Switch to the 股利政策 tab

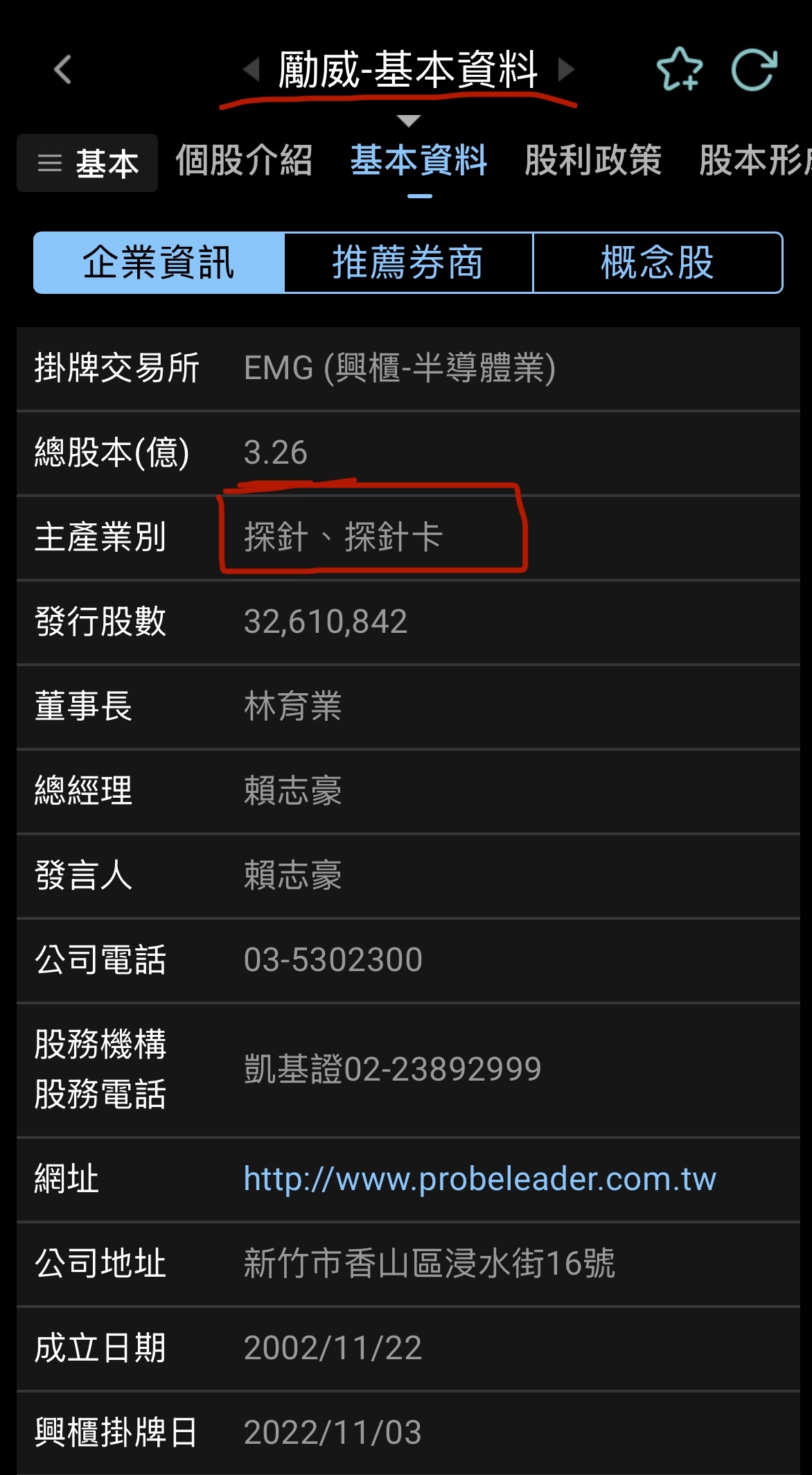pyautogui.click(x=594, y=161)
